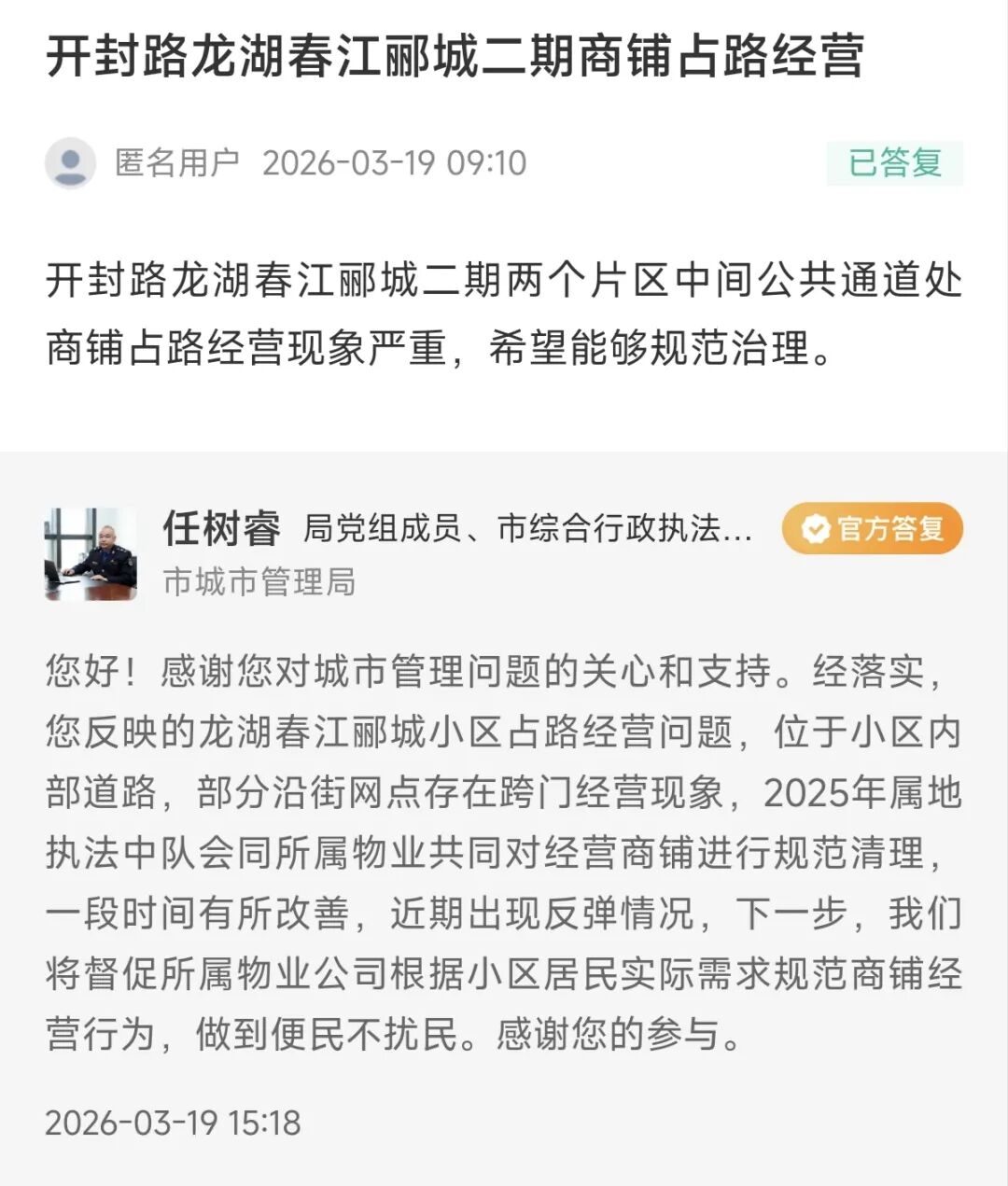The image size is (1008, 1186).
Task: Click the verification checkmark in 官方答复 badge
Action: (x=814, y=528)
